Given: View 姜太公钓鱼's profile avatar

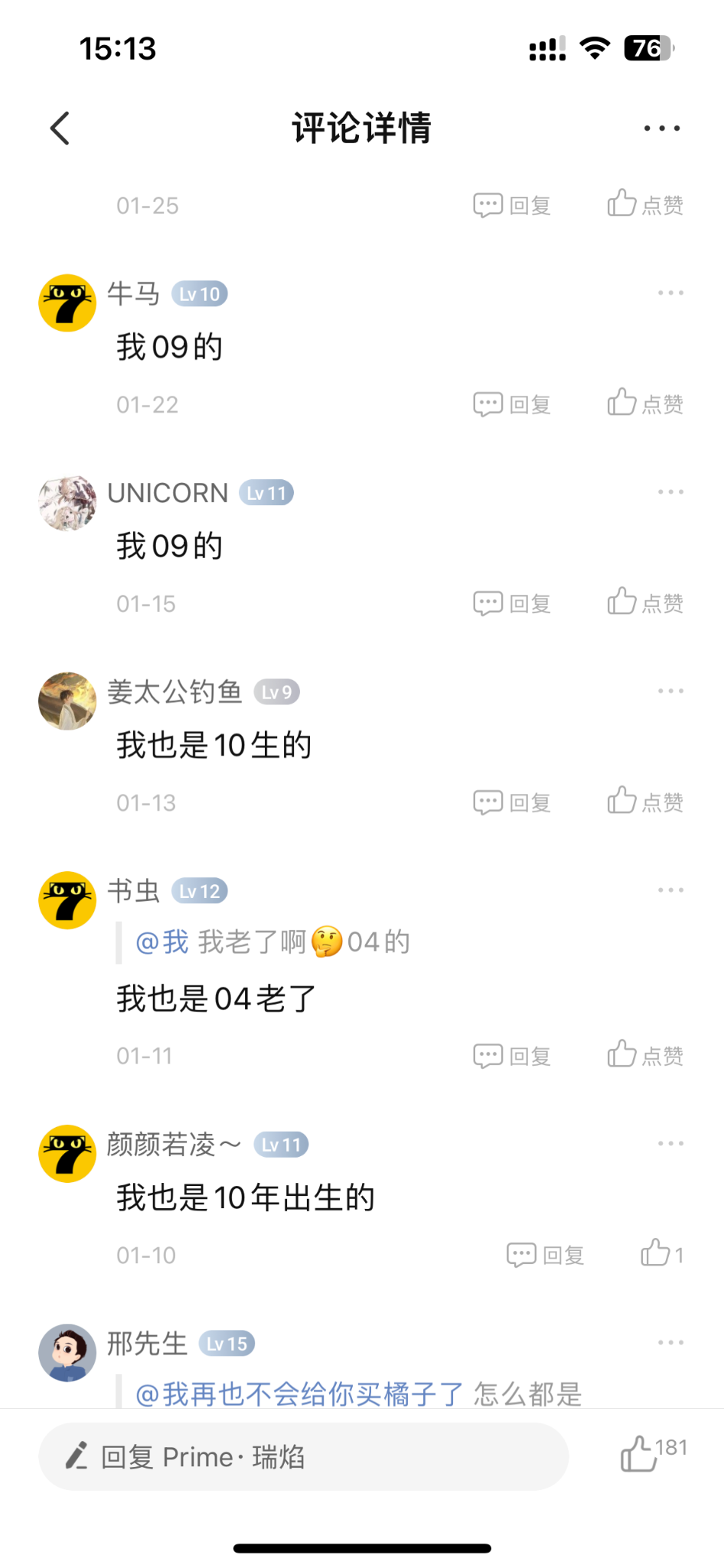Looking at the screenshot, I should (x=67, y=701).
